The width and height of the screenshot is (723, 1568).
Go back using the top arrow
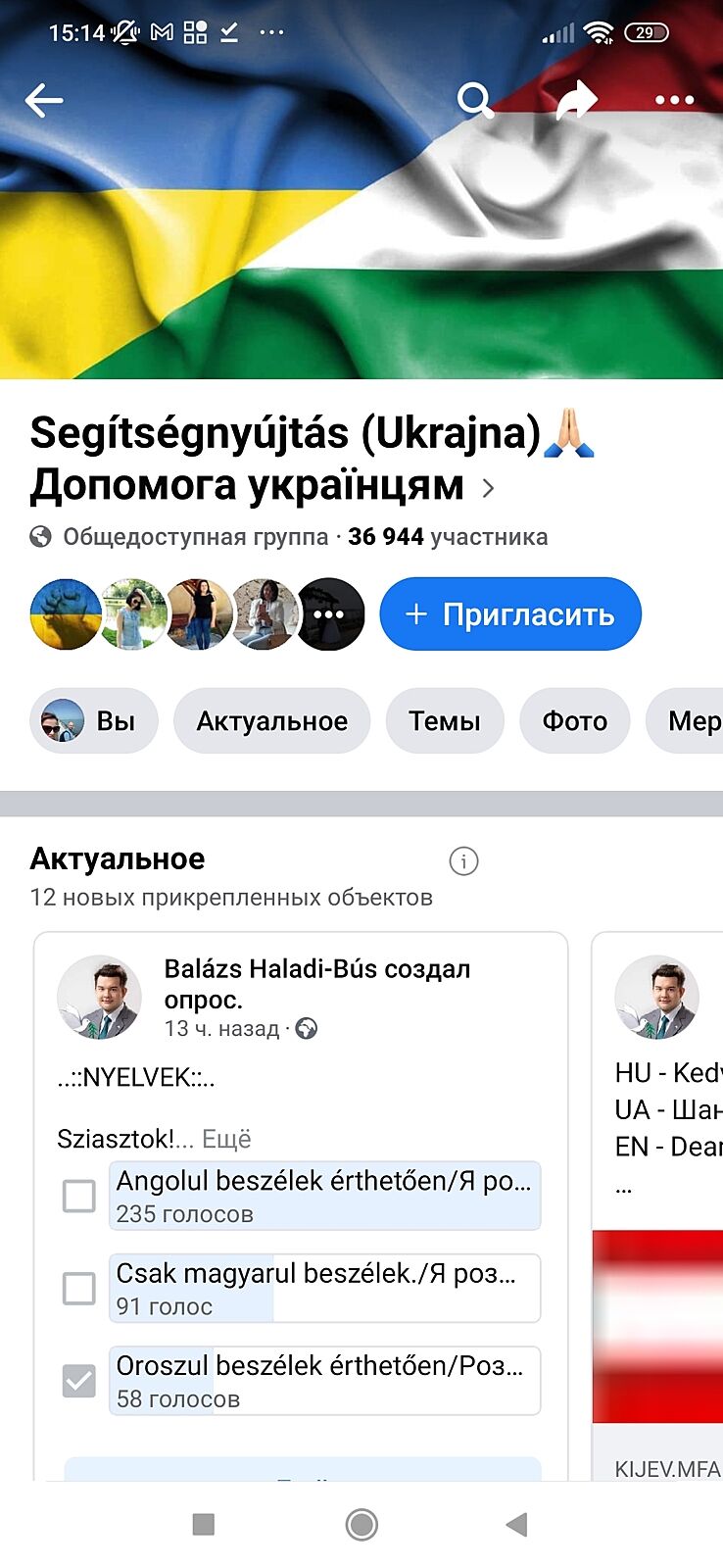point(44,100)
